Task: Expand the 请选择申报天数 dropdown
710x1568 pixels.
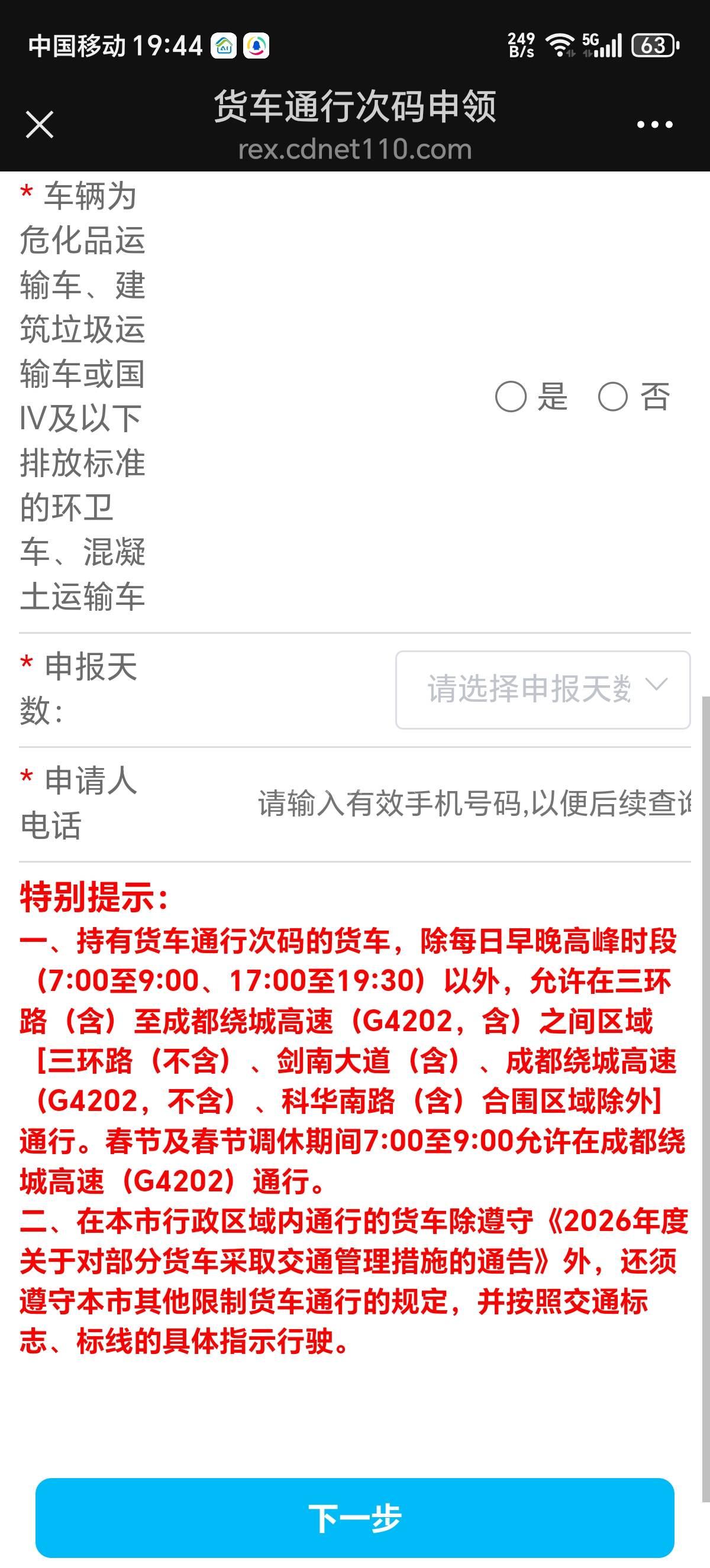Action: [x=542, y=689]
